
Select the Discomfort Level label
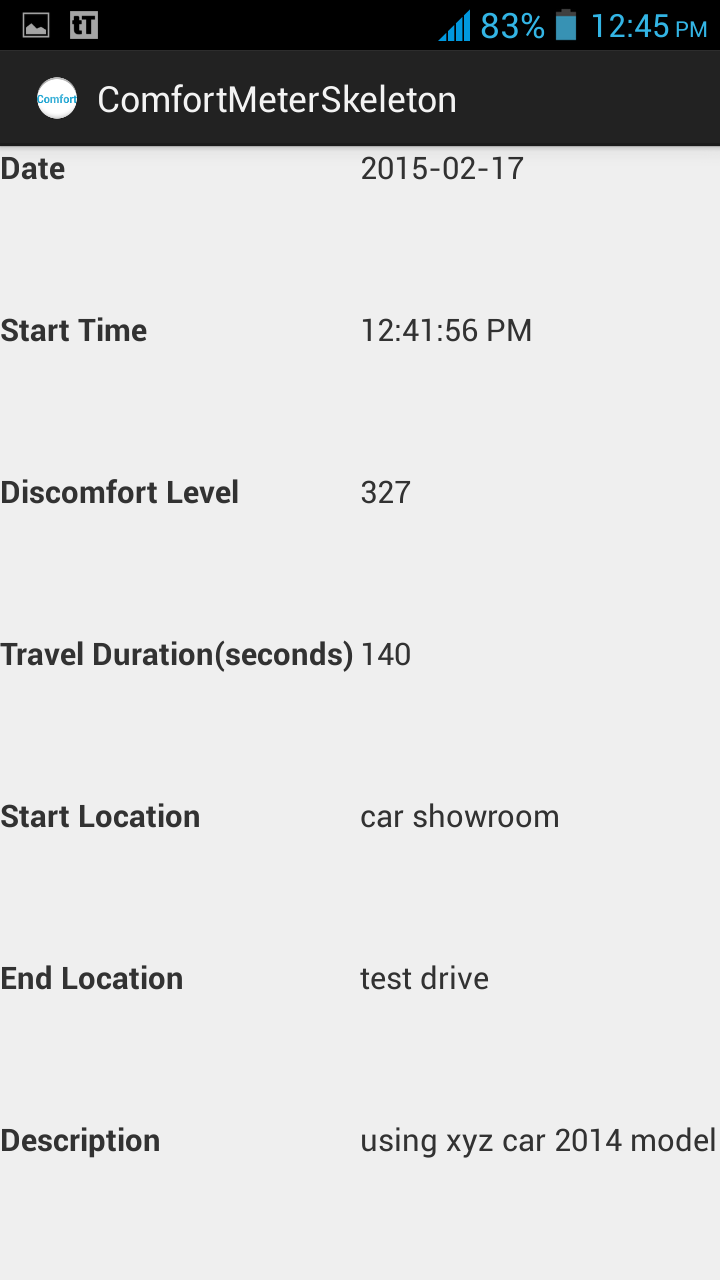(x=119, y=492)
